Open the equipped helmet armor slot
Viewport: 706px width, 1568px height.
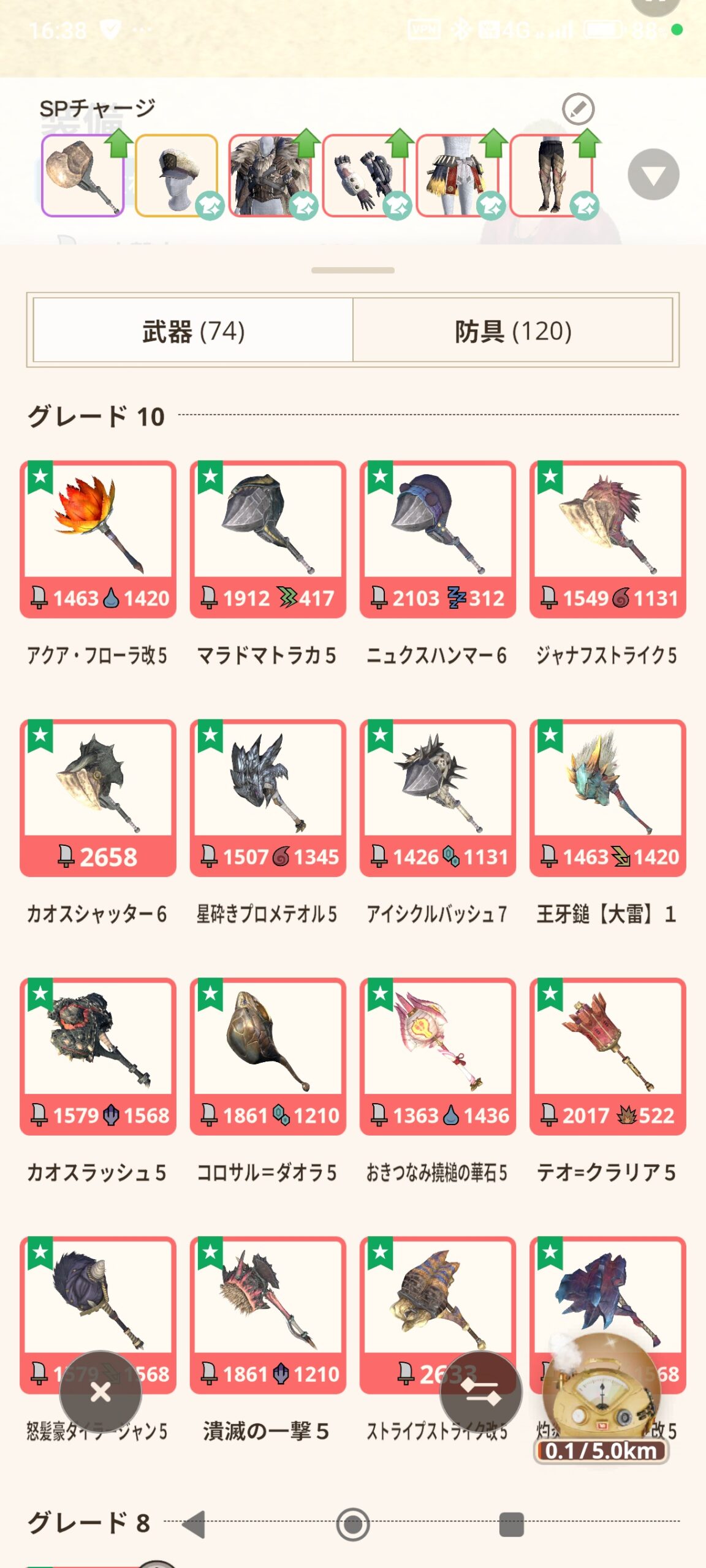(176, 176)
